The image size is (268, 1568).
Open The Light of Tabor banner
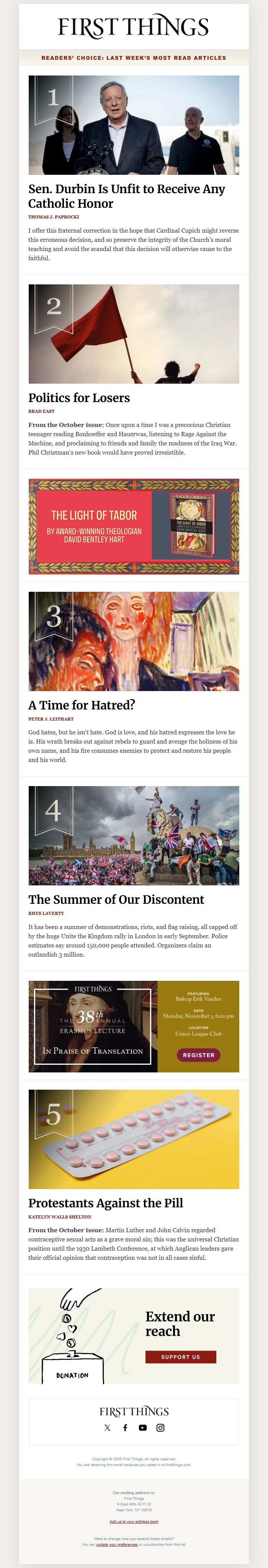[134, 526]
